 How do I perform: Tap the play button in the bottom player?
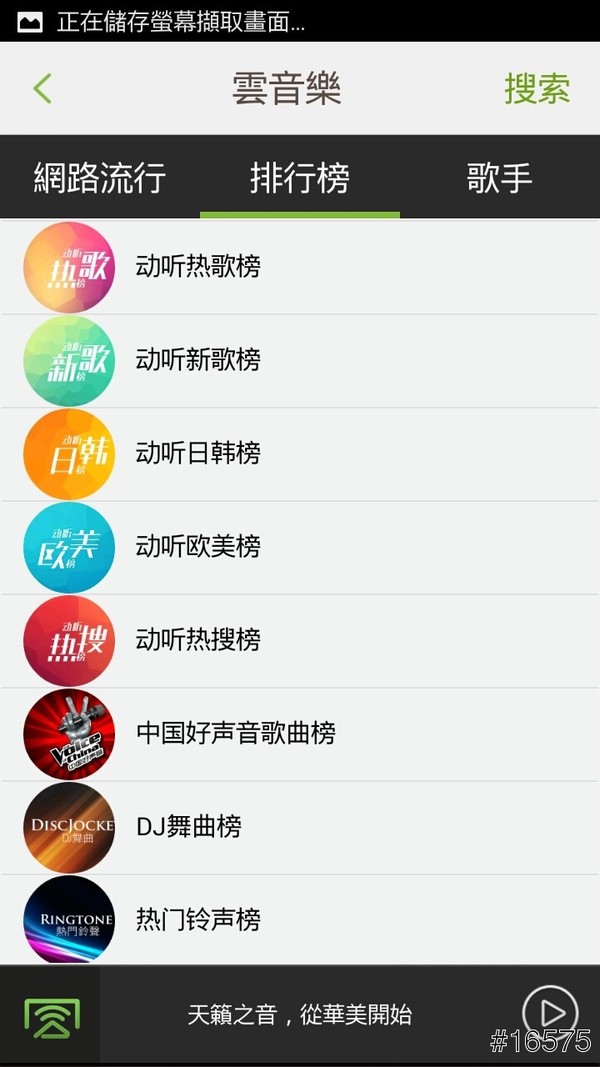click(x=550, y=1013)
